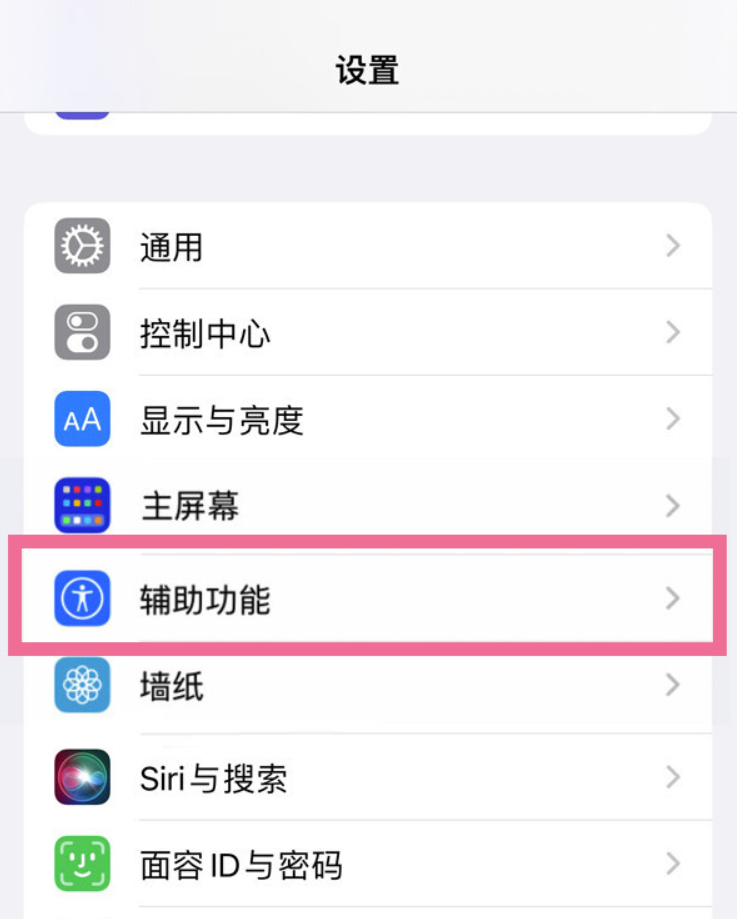Select the 主屏幕 row
This screenshot has width=737, height=919.
[368, 506]
